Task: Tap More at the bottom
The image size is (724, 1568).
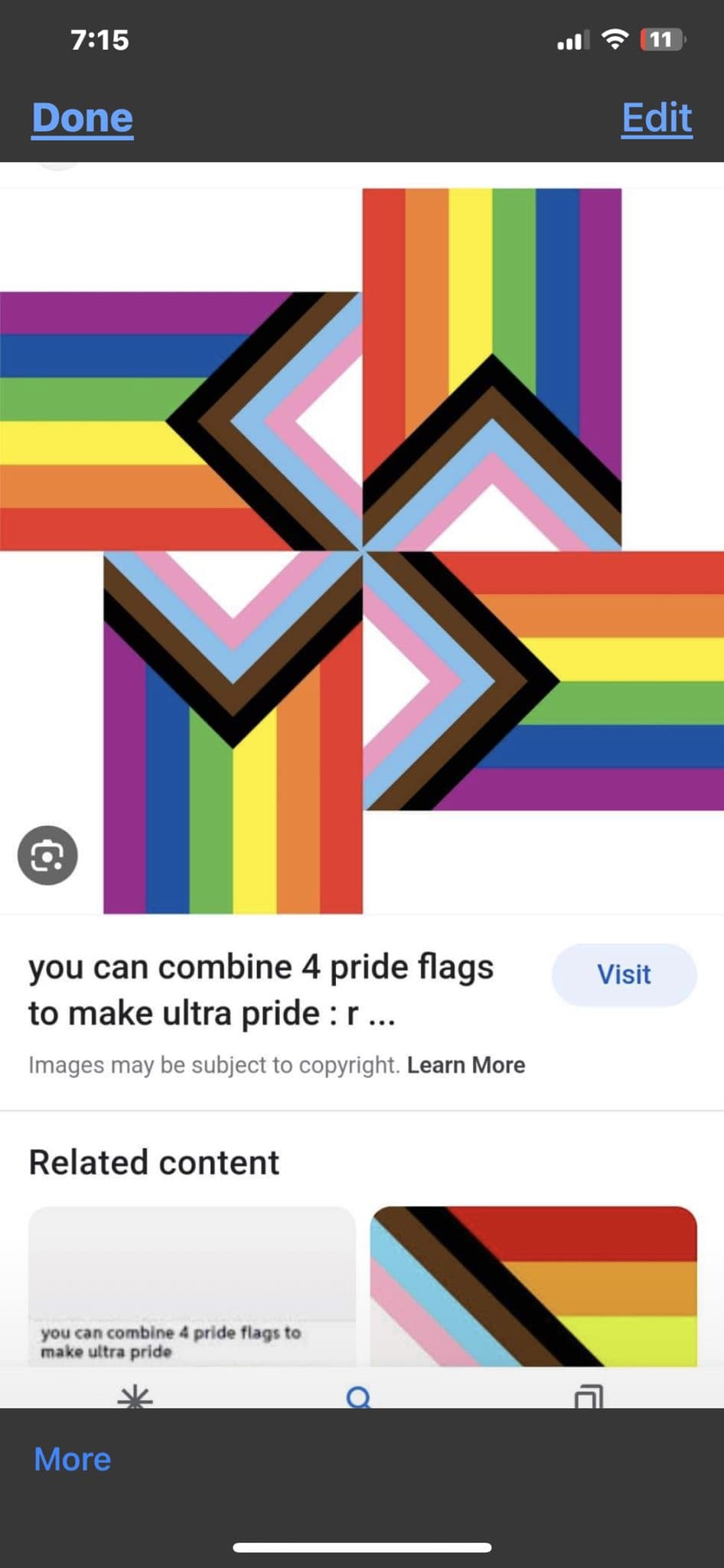Action: click(73, 1459)
